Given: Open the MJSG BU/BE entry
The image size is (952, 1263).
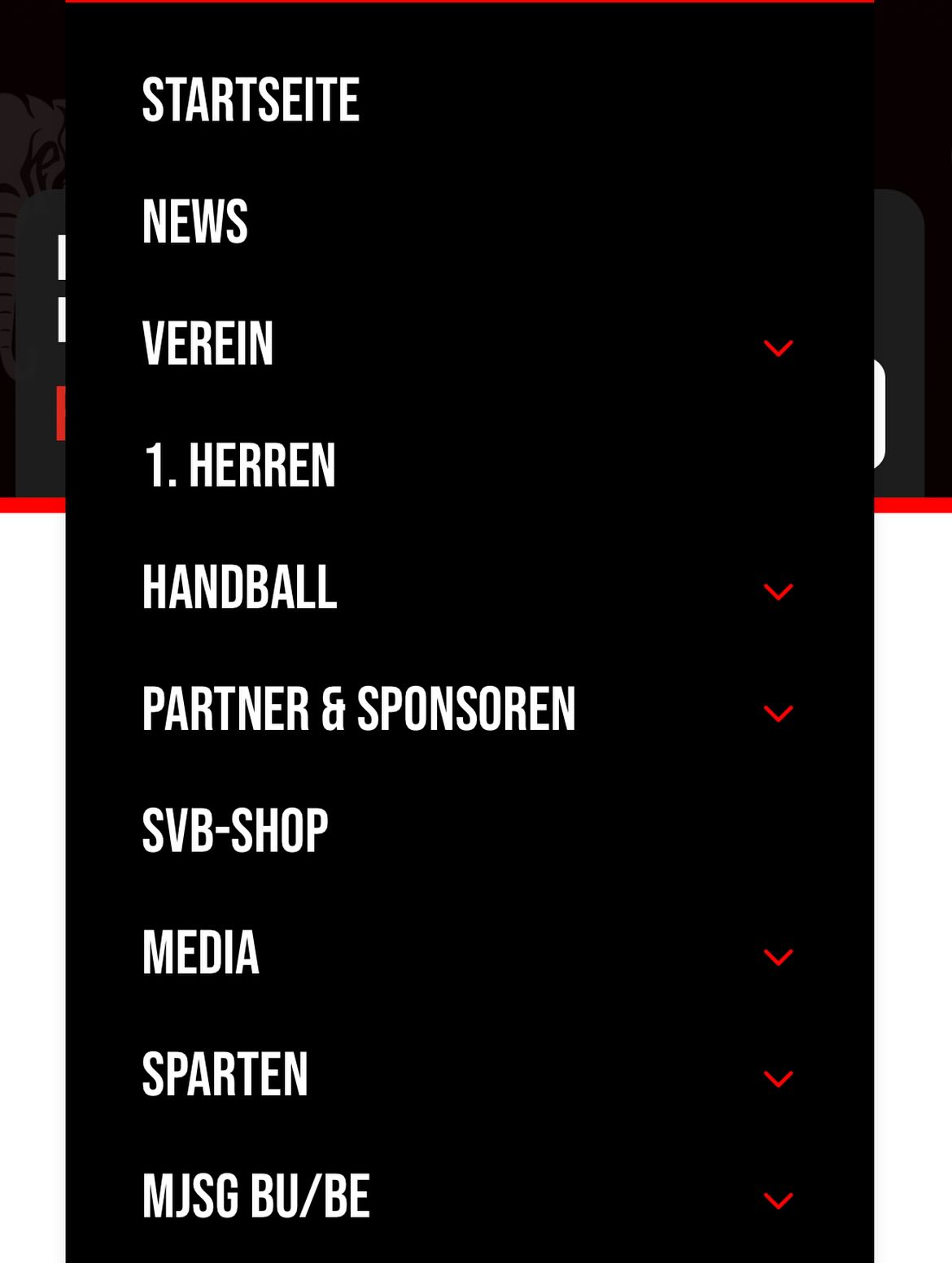Looking at the screenshot, I should [255, 1196].
